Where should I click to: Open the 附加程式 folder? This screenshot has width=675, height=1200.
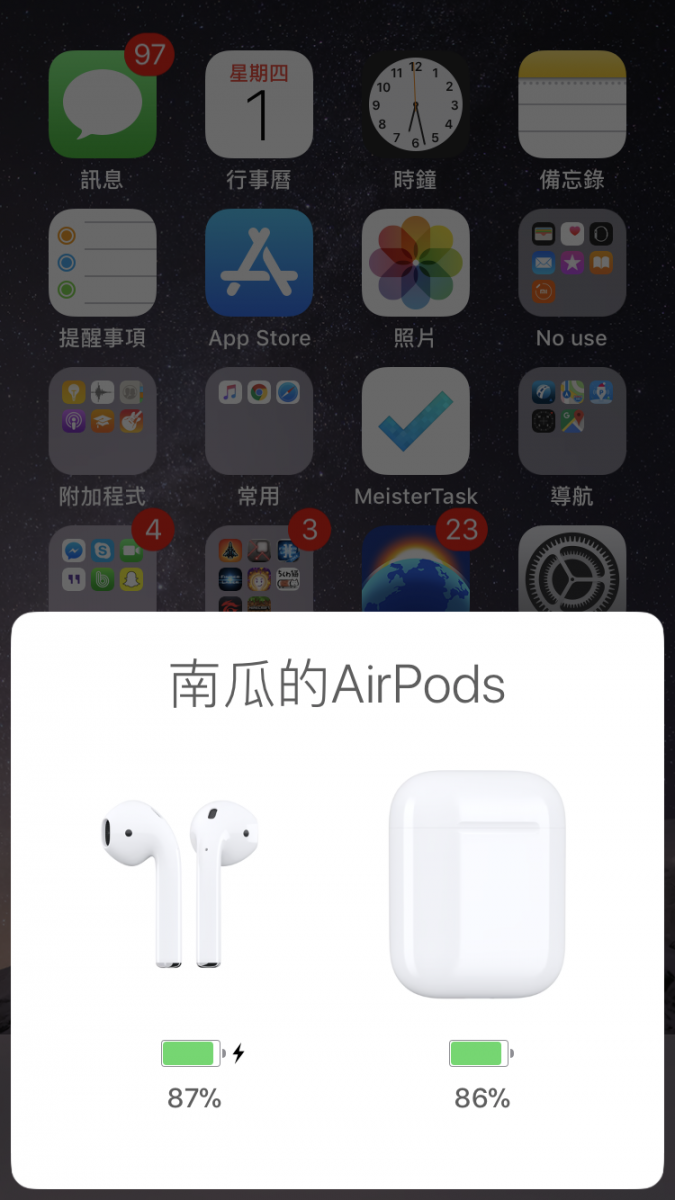coord(102,421)
